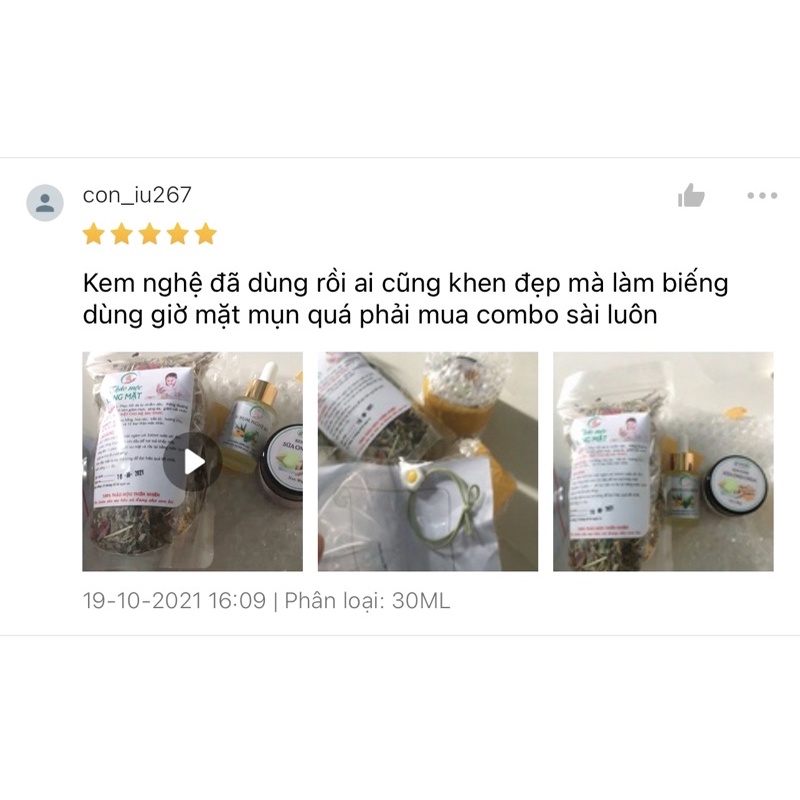The height and width of the screenshot is (800, 800).
Task: Open the review photo showing the green hair tie
Action: (428, 461)
